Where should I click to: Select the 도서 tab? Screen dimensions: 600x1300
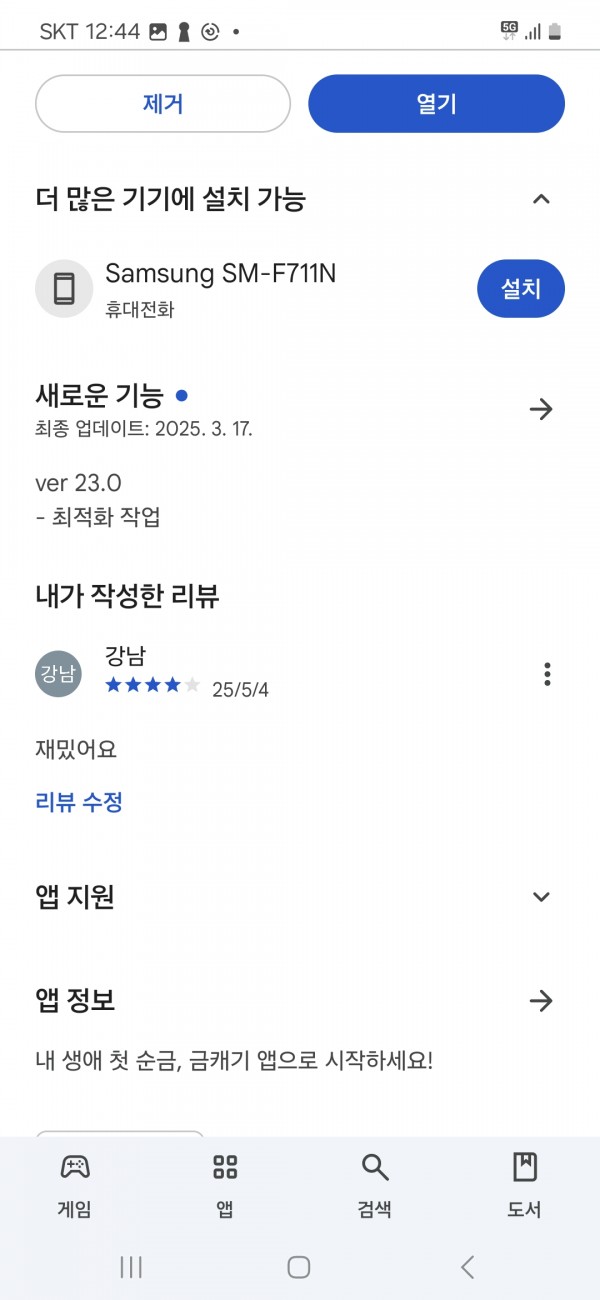click(x=525, y=1186)
